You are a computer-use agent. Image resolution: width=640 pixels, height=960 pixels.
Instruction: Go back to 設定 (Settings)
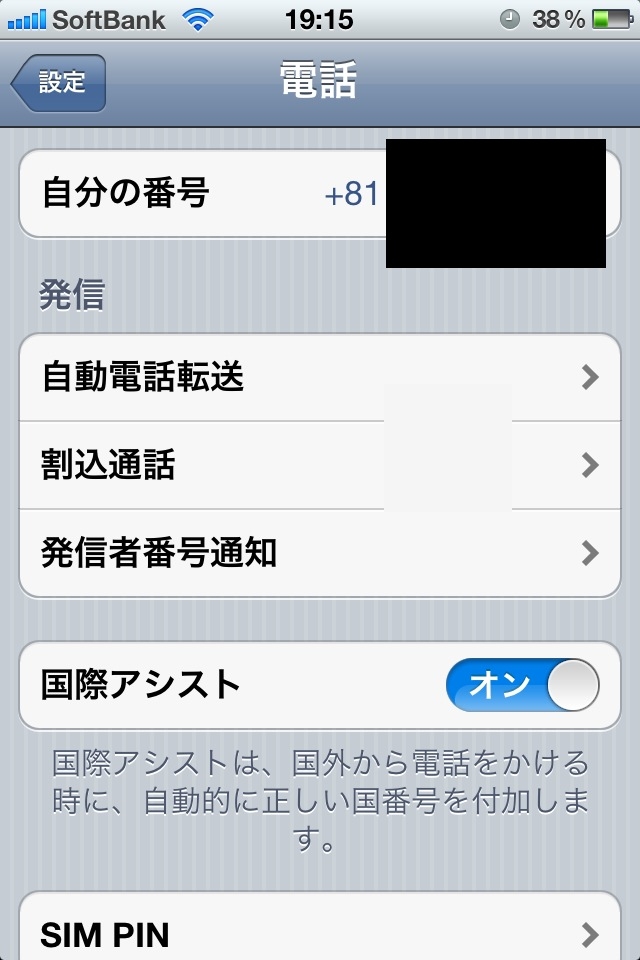[x=60, y=83]
